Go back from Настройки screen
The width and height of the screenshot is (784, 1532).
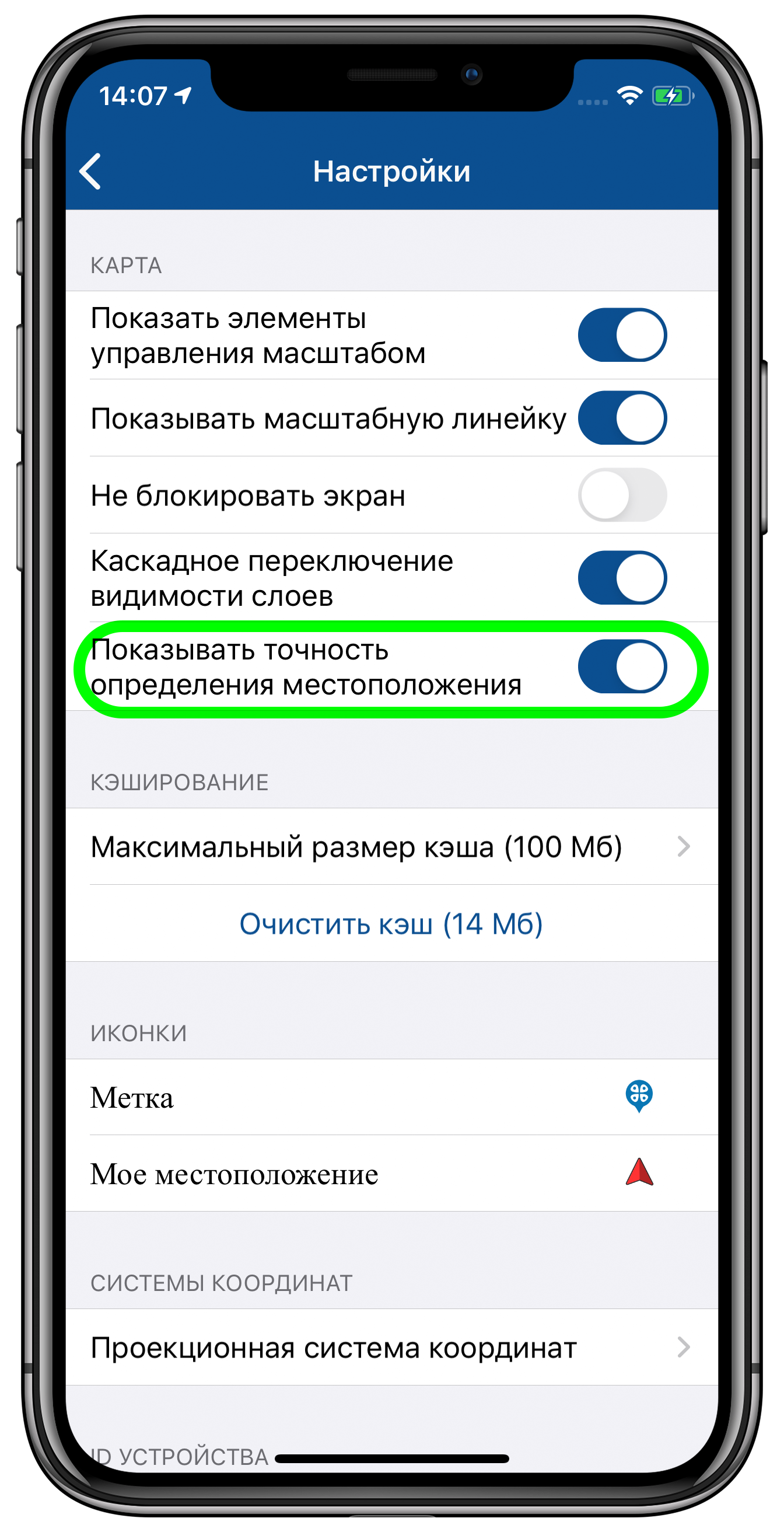click(x=90, y=171)
